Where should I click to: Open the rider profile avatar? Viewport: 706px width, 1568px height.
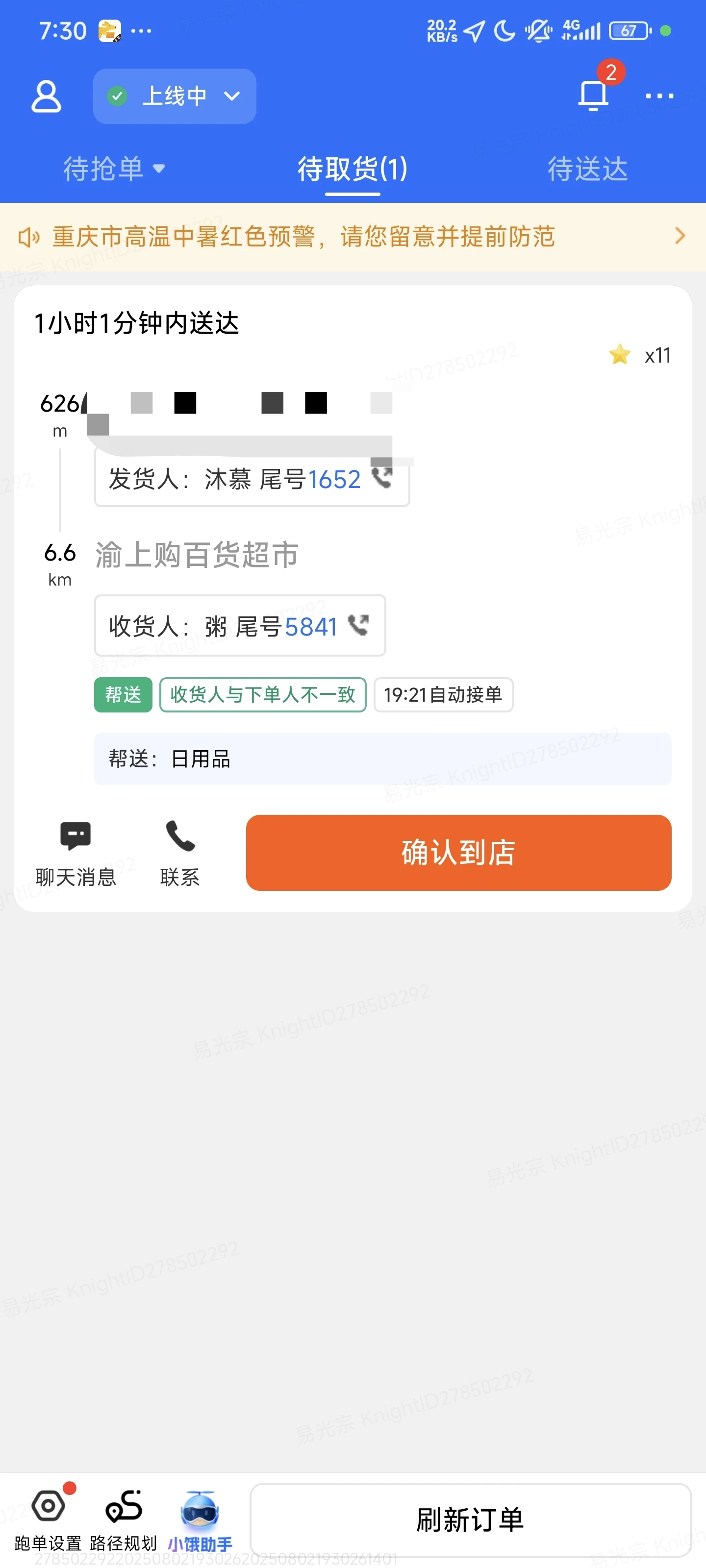click(x=46, y=96)
